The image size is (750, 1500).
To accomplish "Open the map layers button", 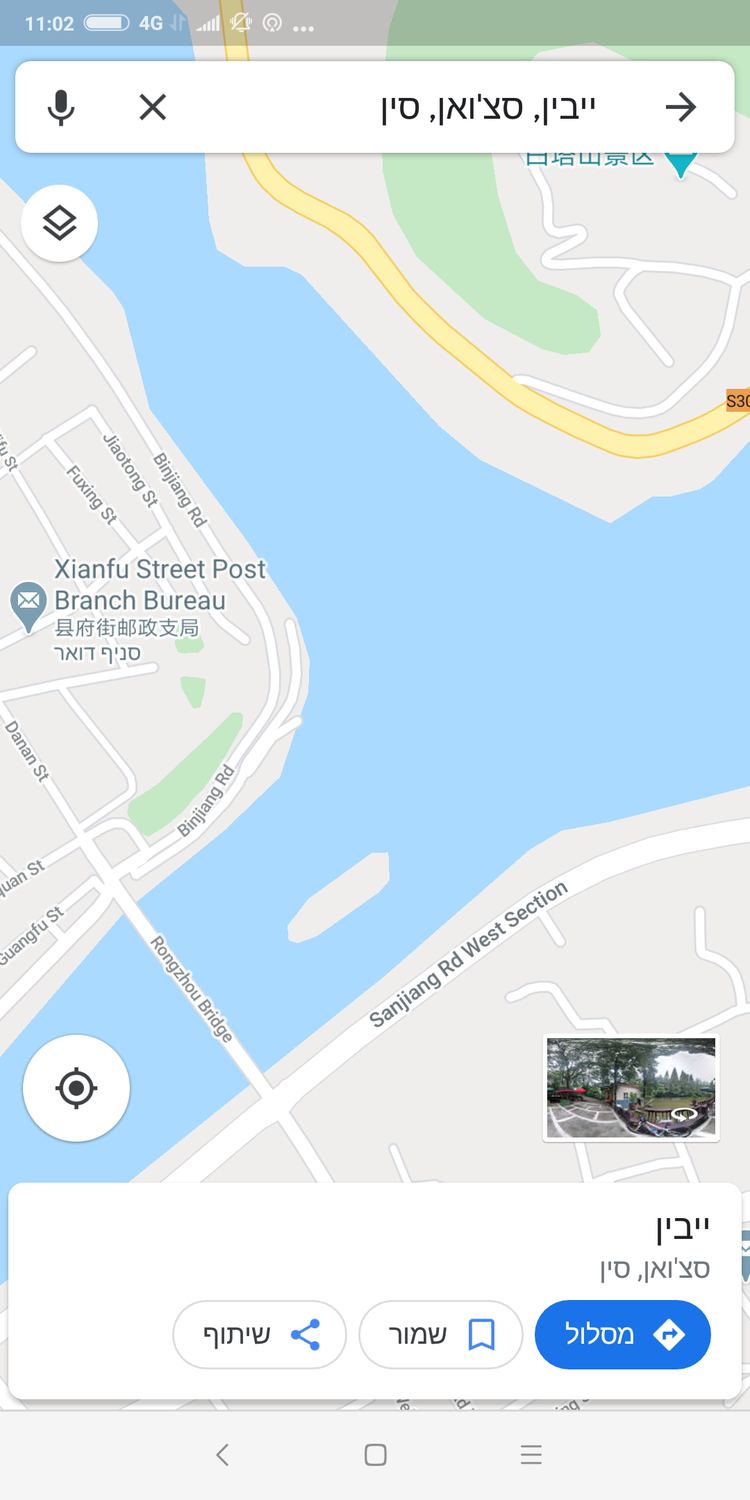I will 60,223.
